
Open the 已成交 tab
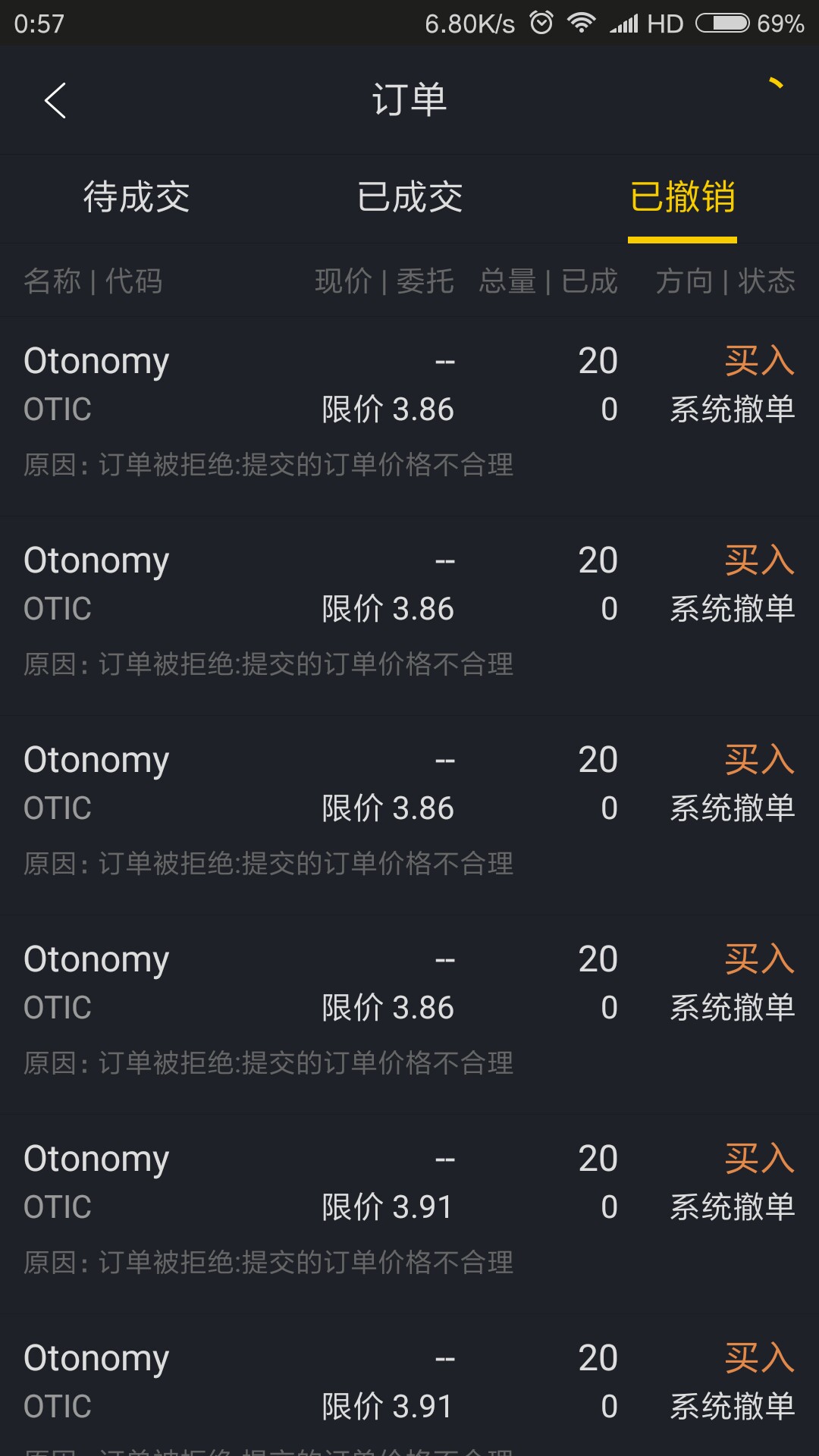pos(409,197)
